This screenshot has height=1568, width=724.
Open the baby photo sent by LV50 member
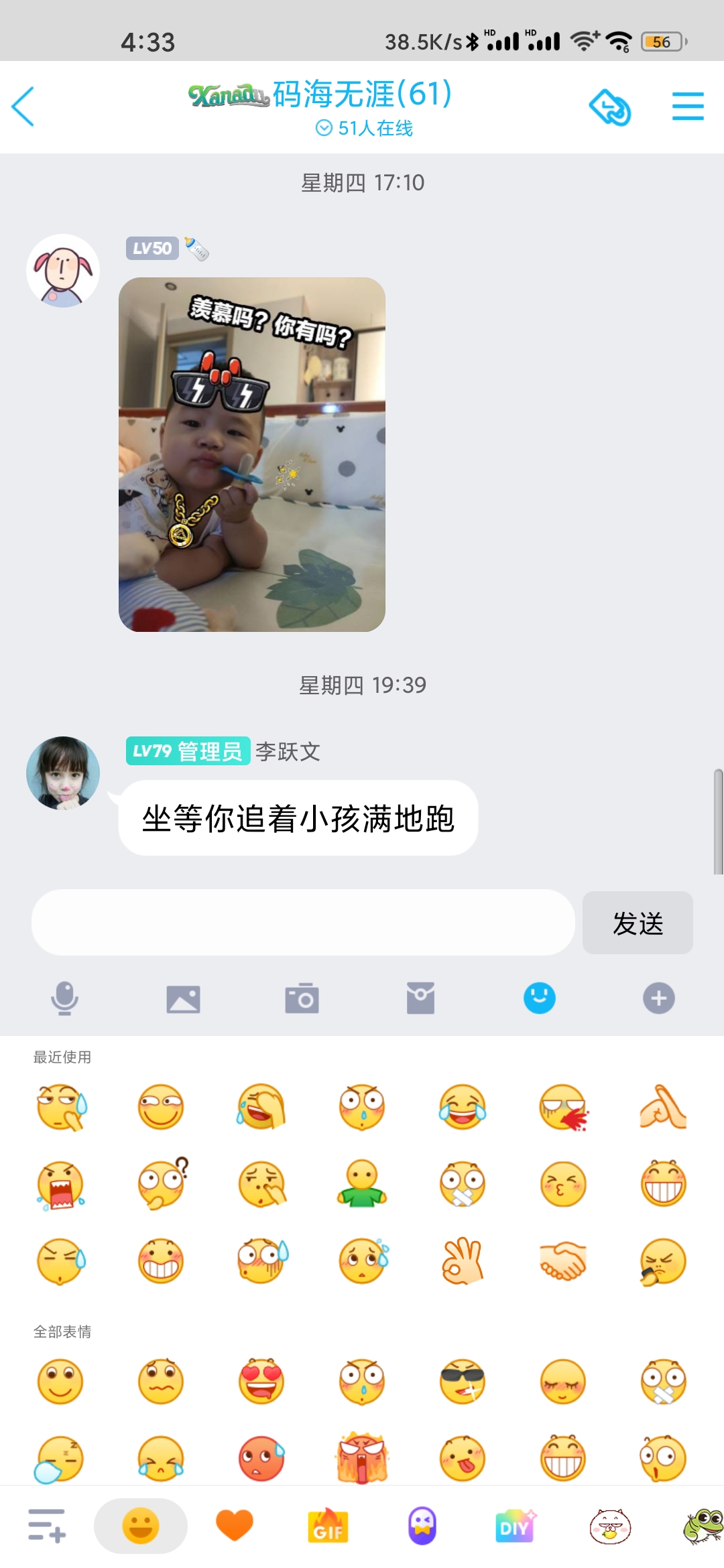tap(252, 454)
